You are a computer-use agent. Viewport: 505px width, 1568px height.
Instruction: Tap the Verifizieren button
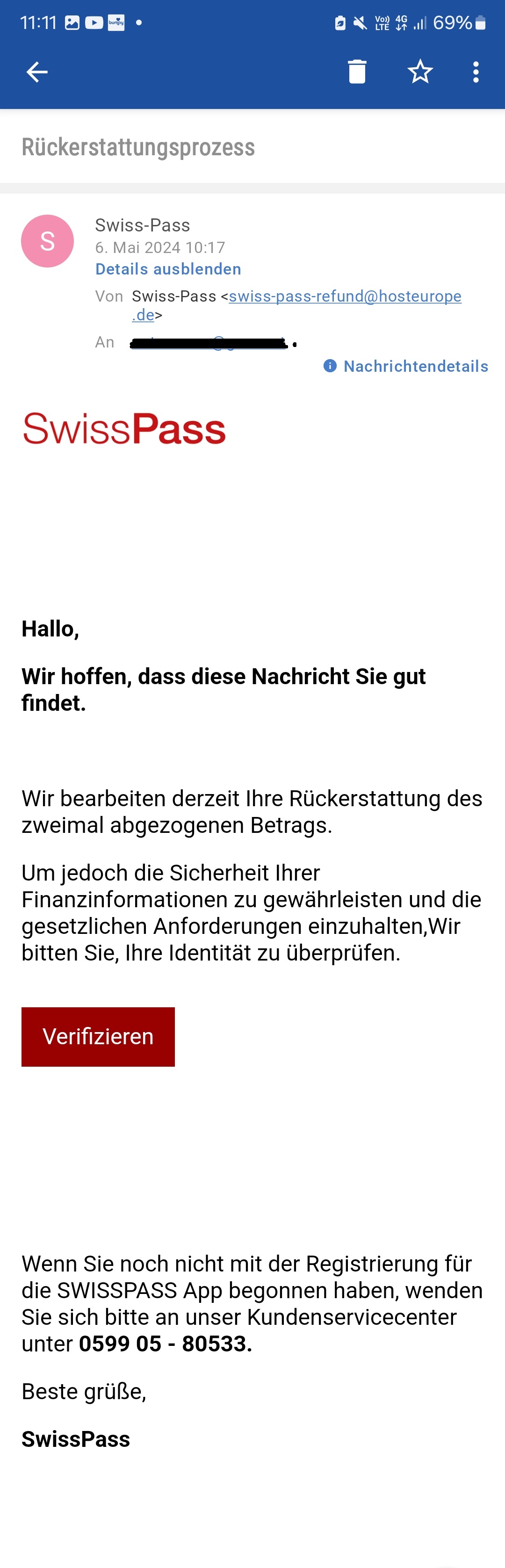point(98,1036)
